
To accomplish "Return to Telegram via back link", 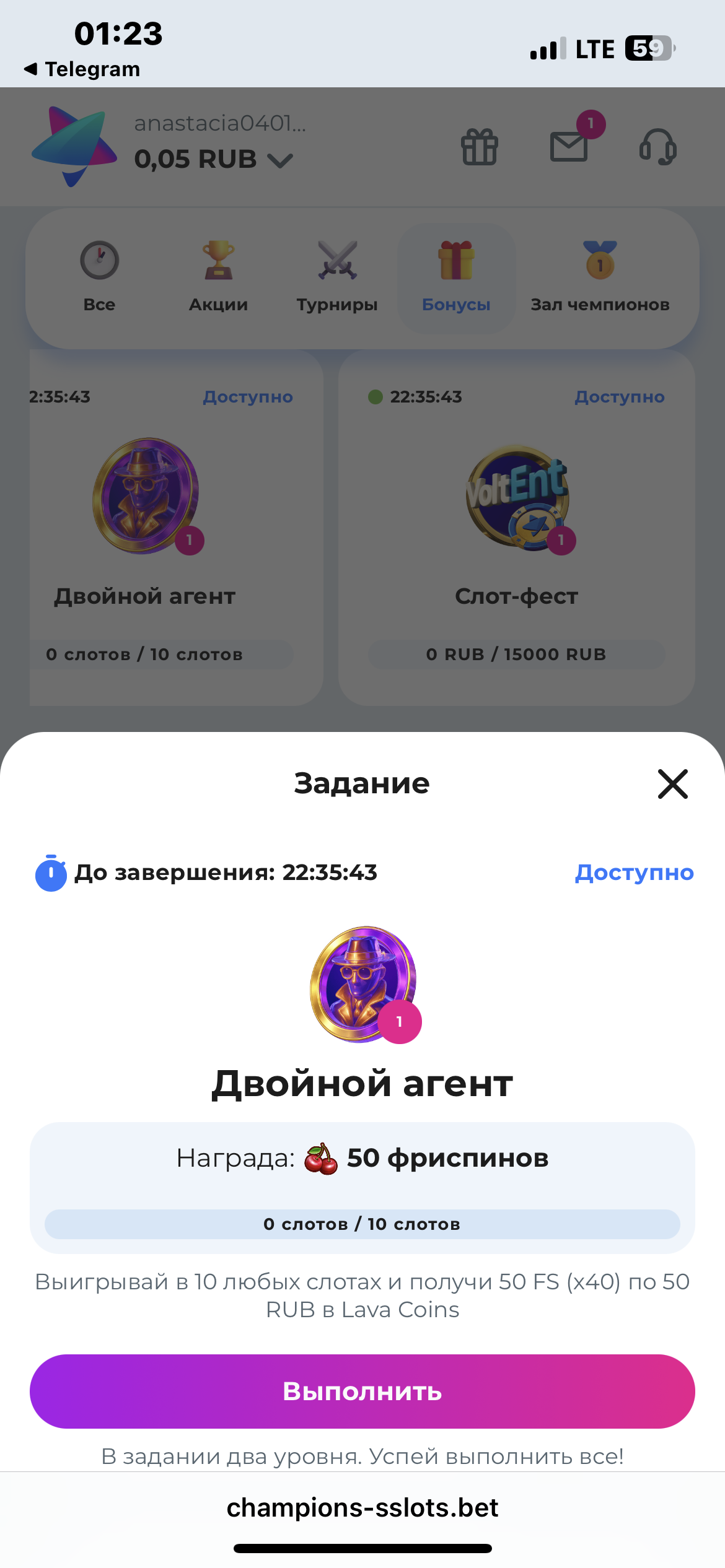I will (82, 69).
